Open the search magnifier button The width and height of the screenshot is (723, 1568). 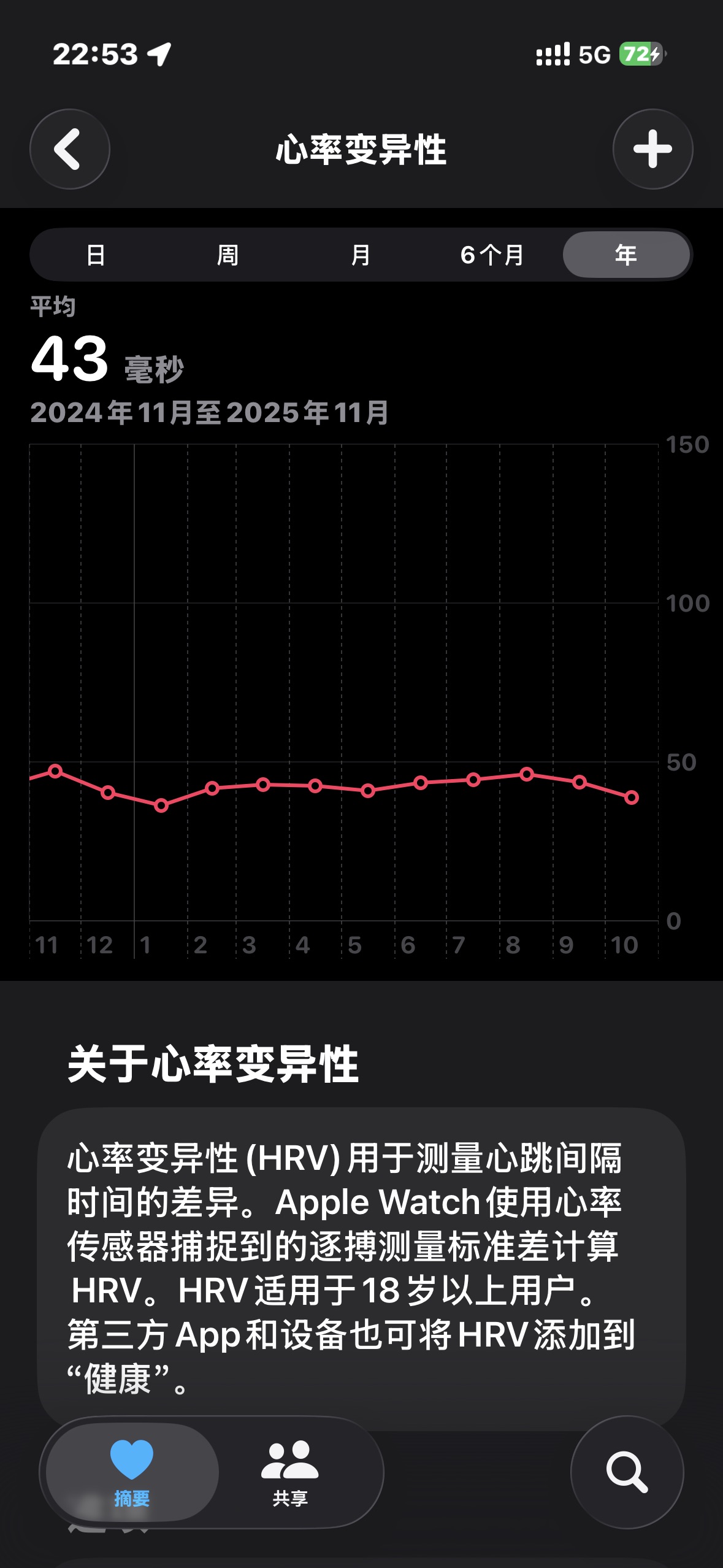pyautogui.click(x=627, y=1472)
